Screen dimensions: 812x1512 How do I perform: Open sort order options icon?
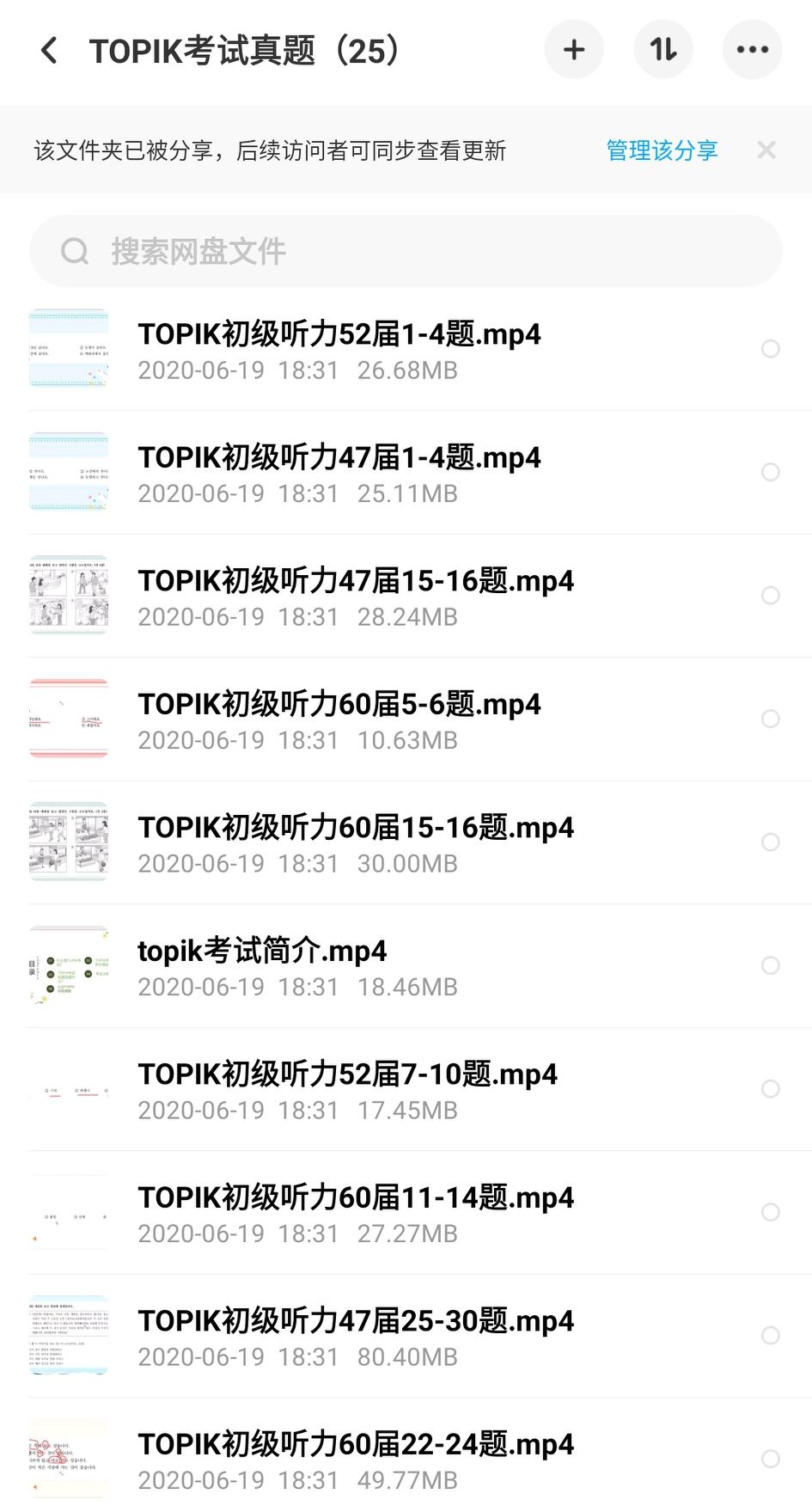click(x=663, y=49)
